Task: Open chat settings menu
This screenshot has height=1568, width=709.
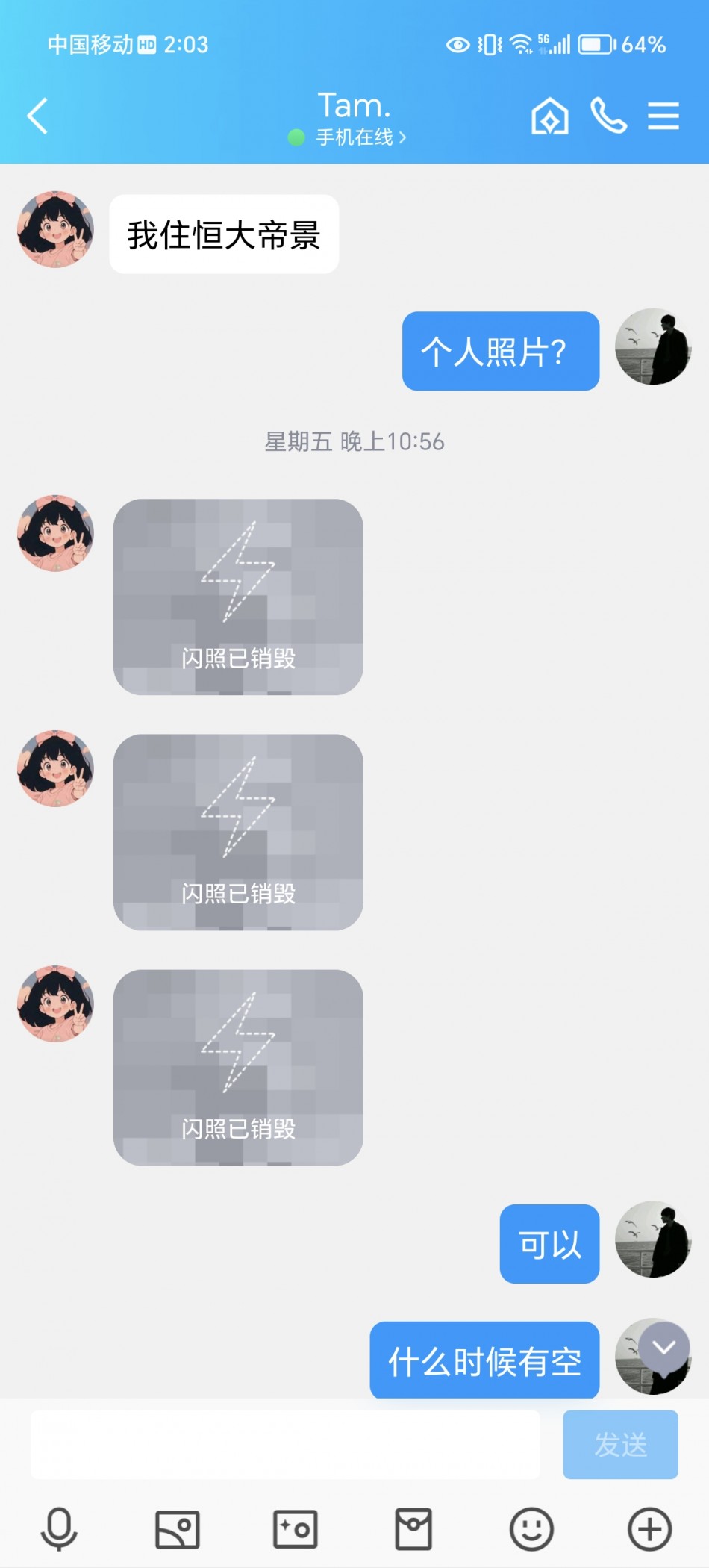Action: [x=663, y=116]
